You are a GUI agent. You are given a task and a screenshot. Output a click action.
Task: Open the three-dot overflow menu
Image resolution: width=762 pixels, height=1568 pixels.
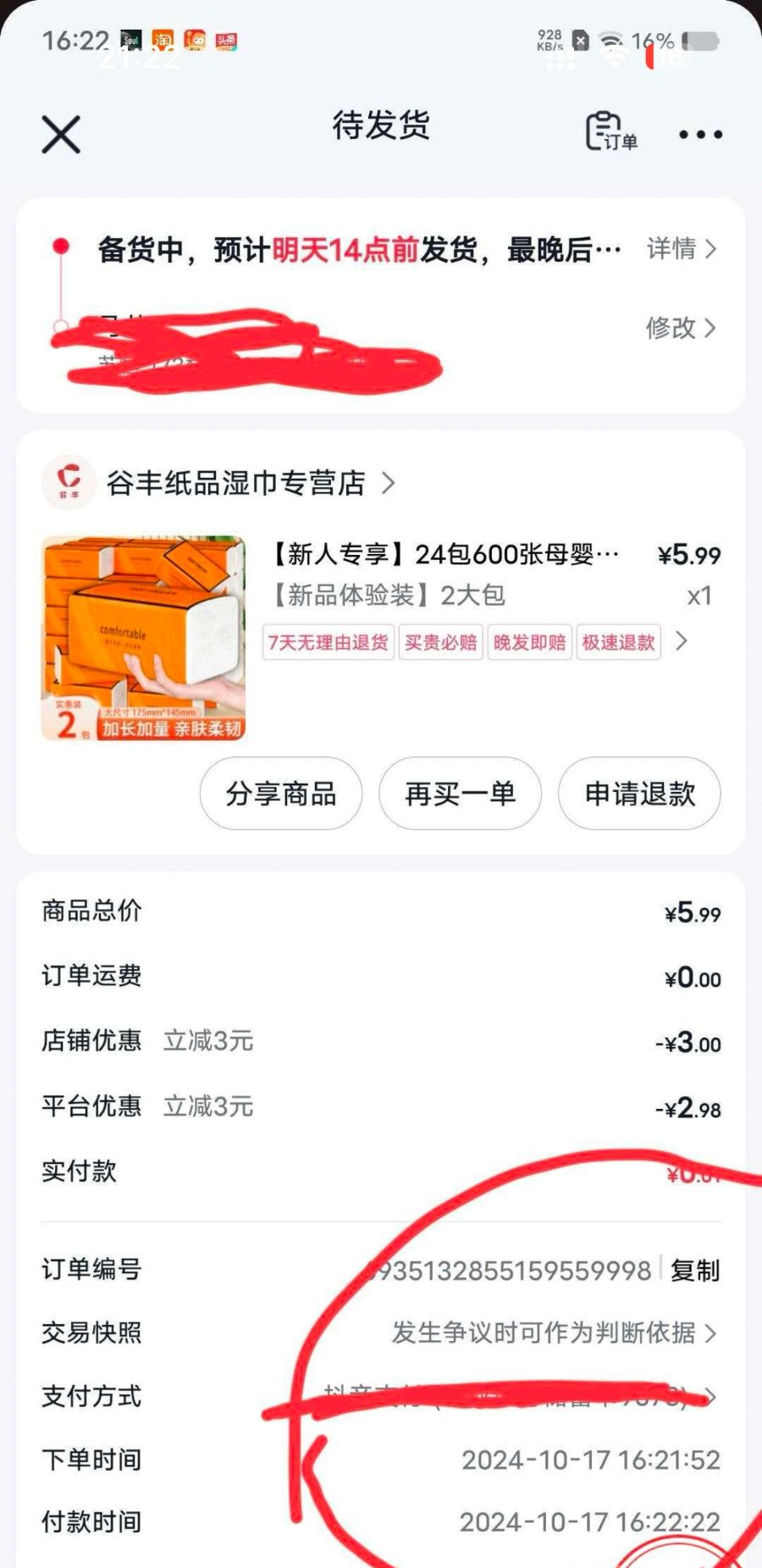(700, 135)
